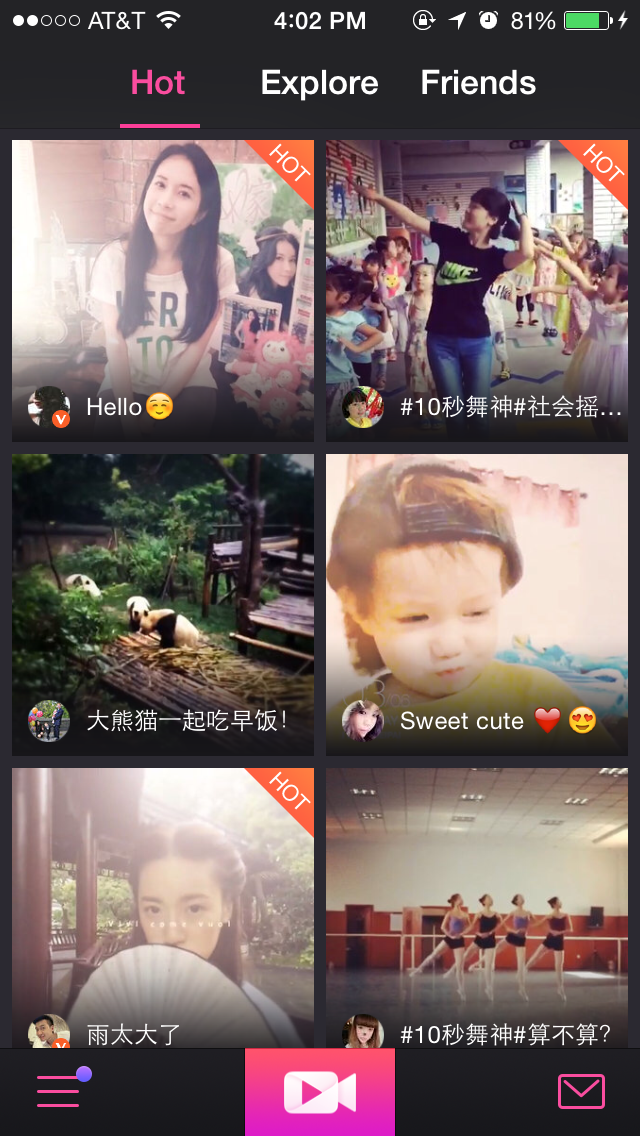
Task: Open the #10秒舞神#算不算 ballet video
Action: (477, 907)
